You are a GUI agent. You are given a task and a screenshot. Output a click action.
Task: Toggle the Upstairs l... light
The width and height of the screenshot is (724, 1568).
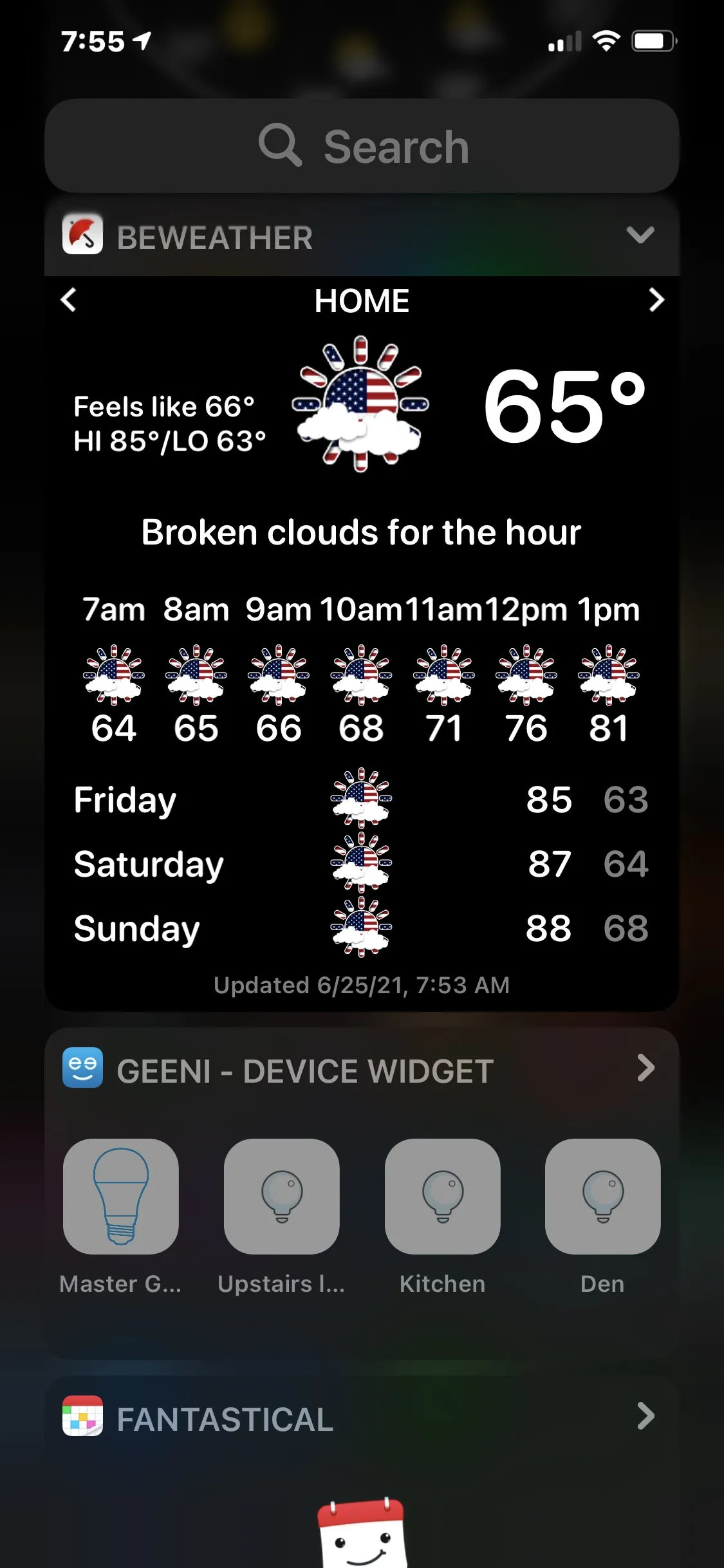282,1196
